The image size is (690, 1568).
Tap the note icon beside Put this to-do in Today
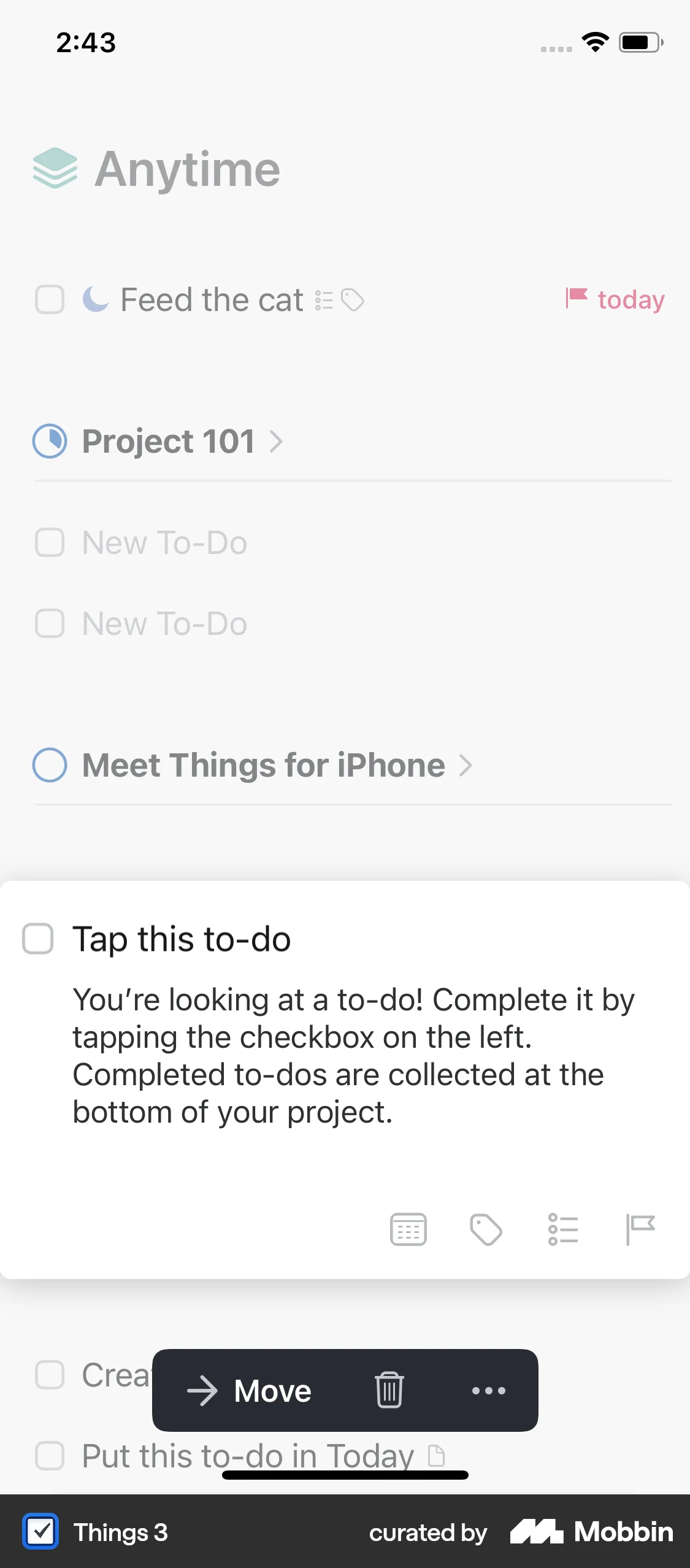(437, 1456)
